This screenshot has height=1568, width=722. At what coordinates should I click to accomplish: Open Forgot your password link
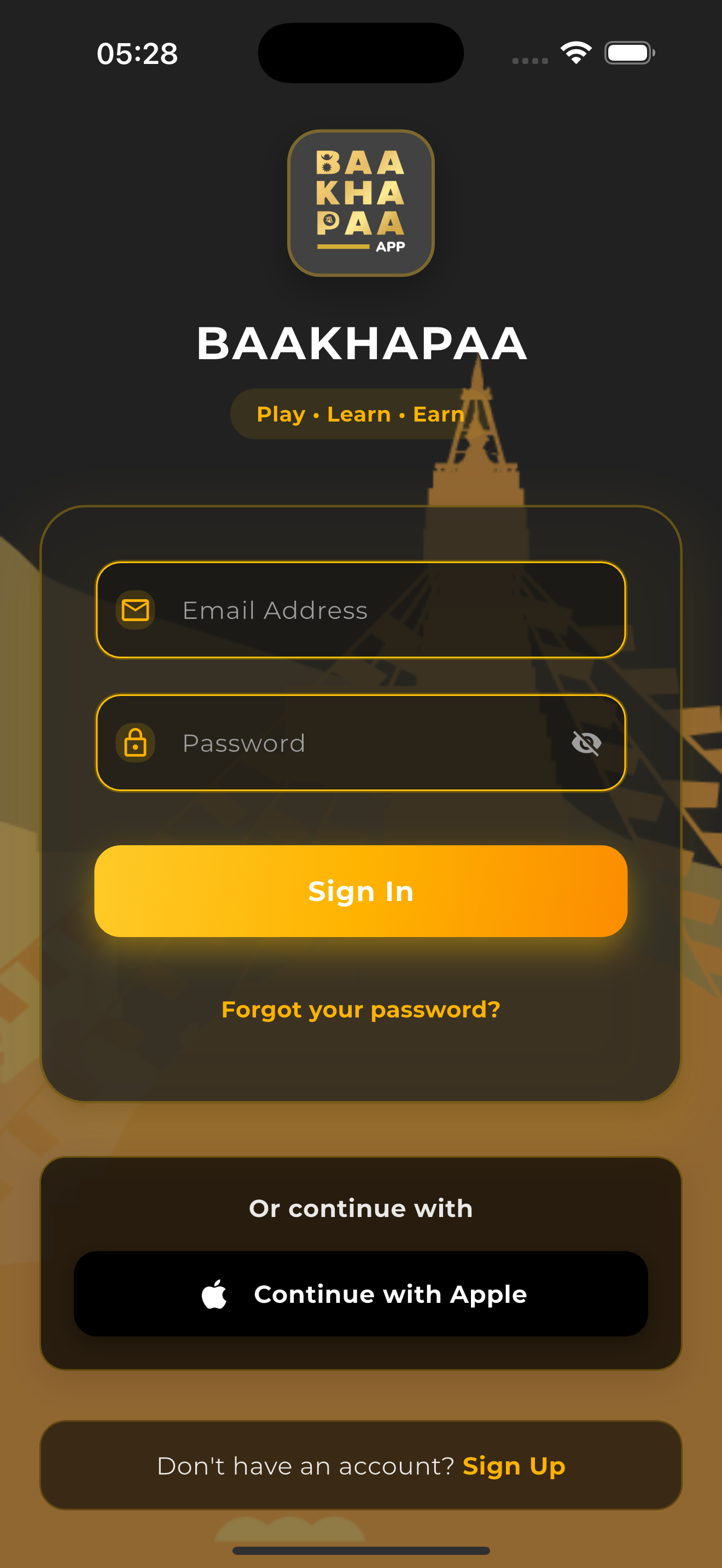click(360, 1009)
